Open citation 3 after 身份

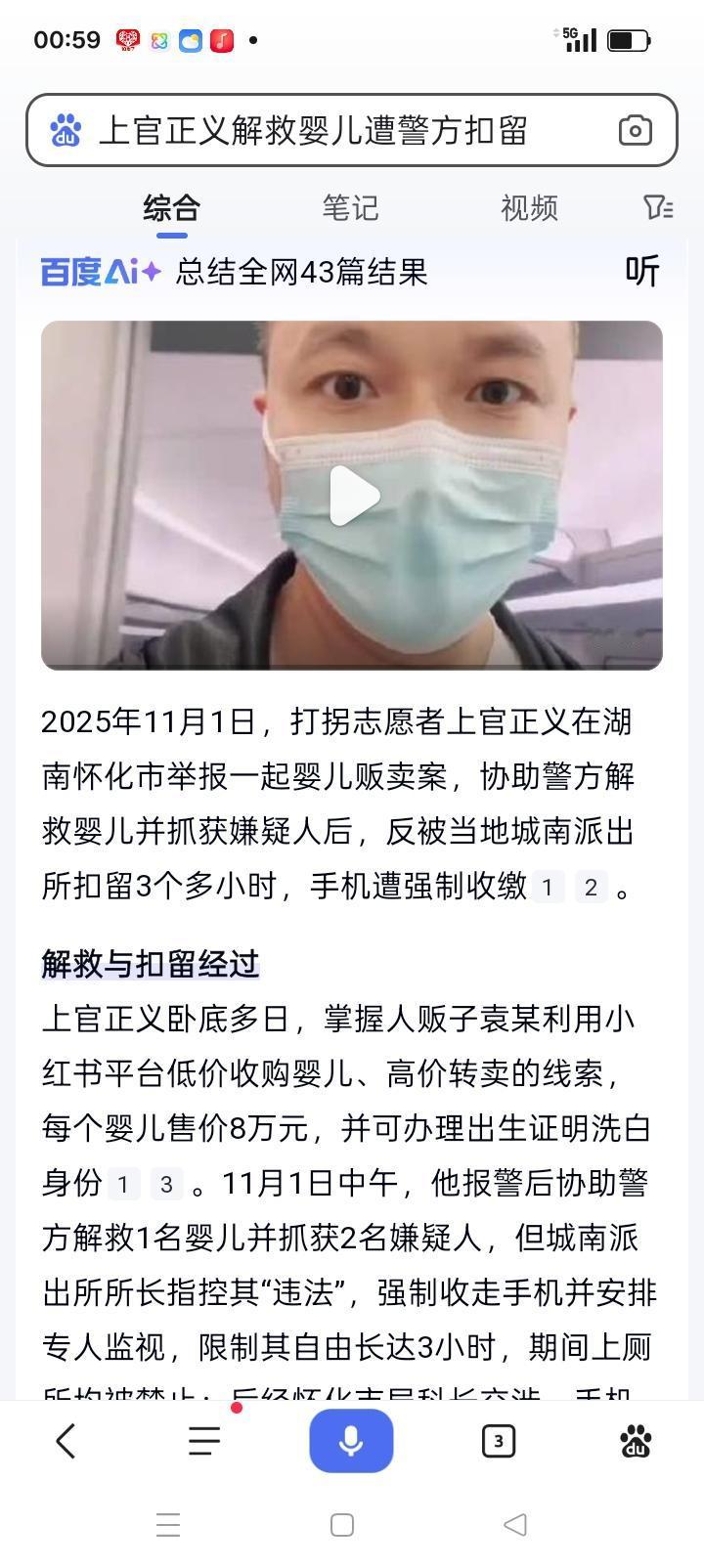pos(166,1183)
